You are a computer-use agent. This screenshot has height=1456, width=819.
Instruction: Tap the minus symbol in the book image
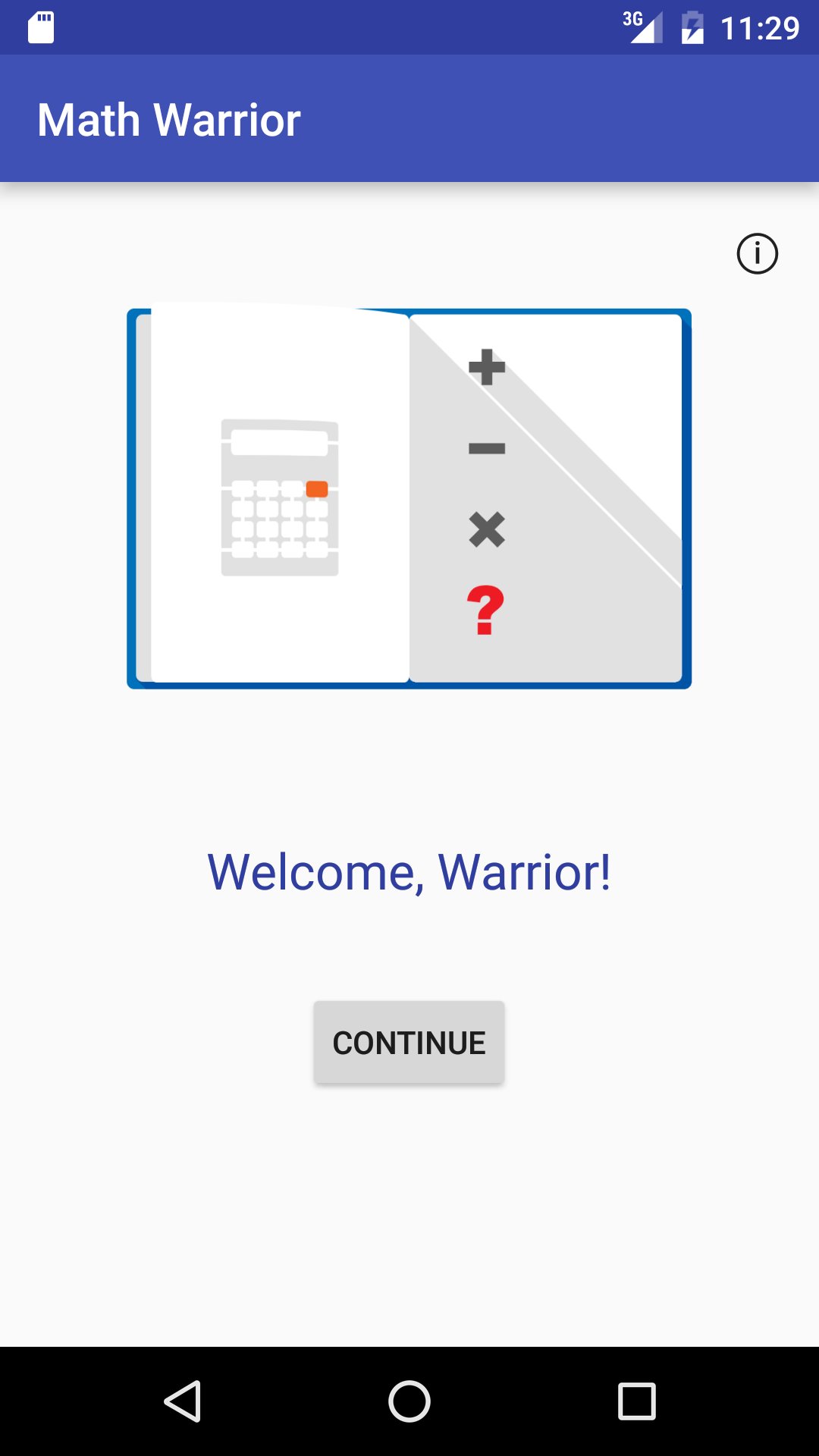[485, 448]
